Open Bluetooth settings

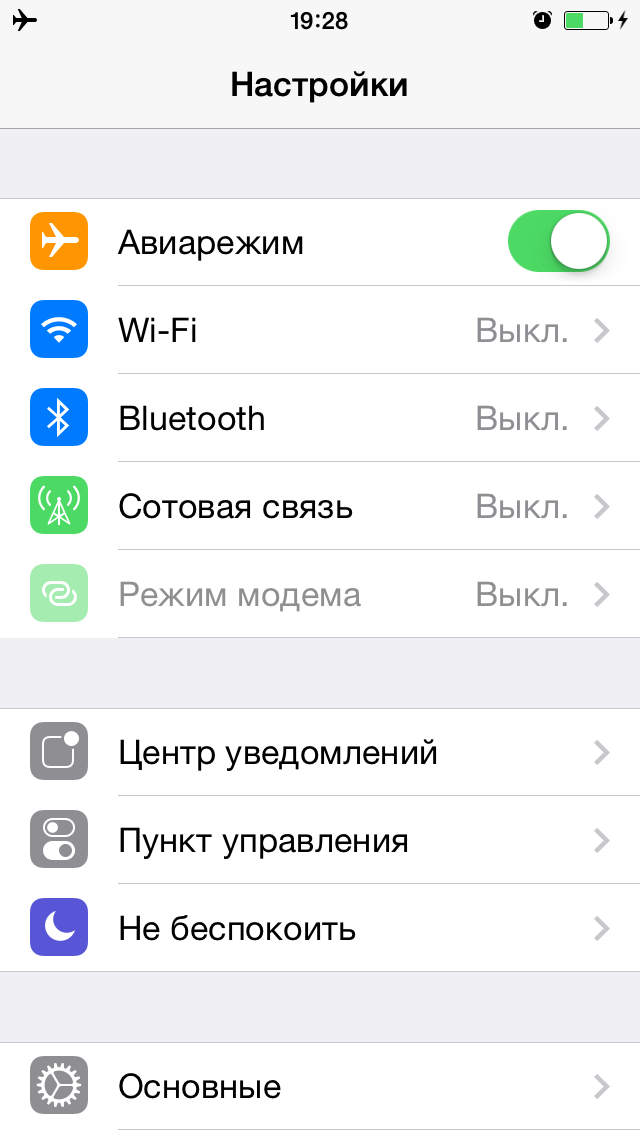click(x=320, y=418)
